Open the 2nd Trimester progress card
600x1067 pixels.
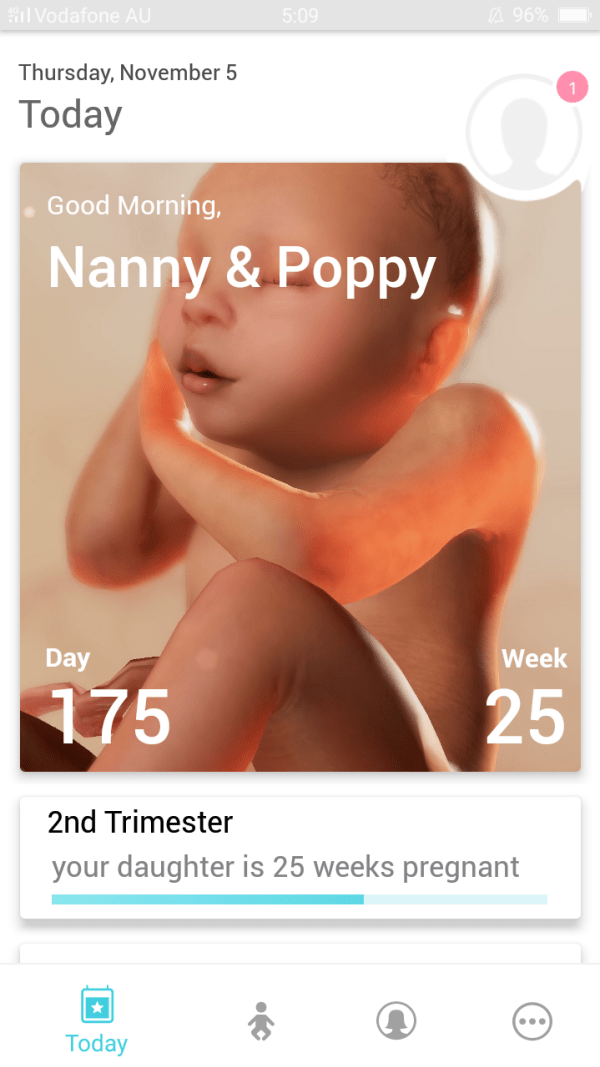click(x=300, y=857)
